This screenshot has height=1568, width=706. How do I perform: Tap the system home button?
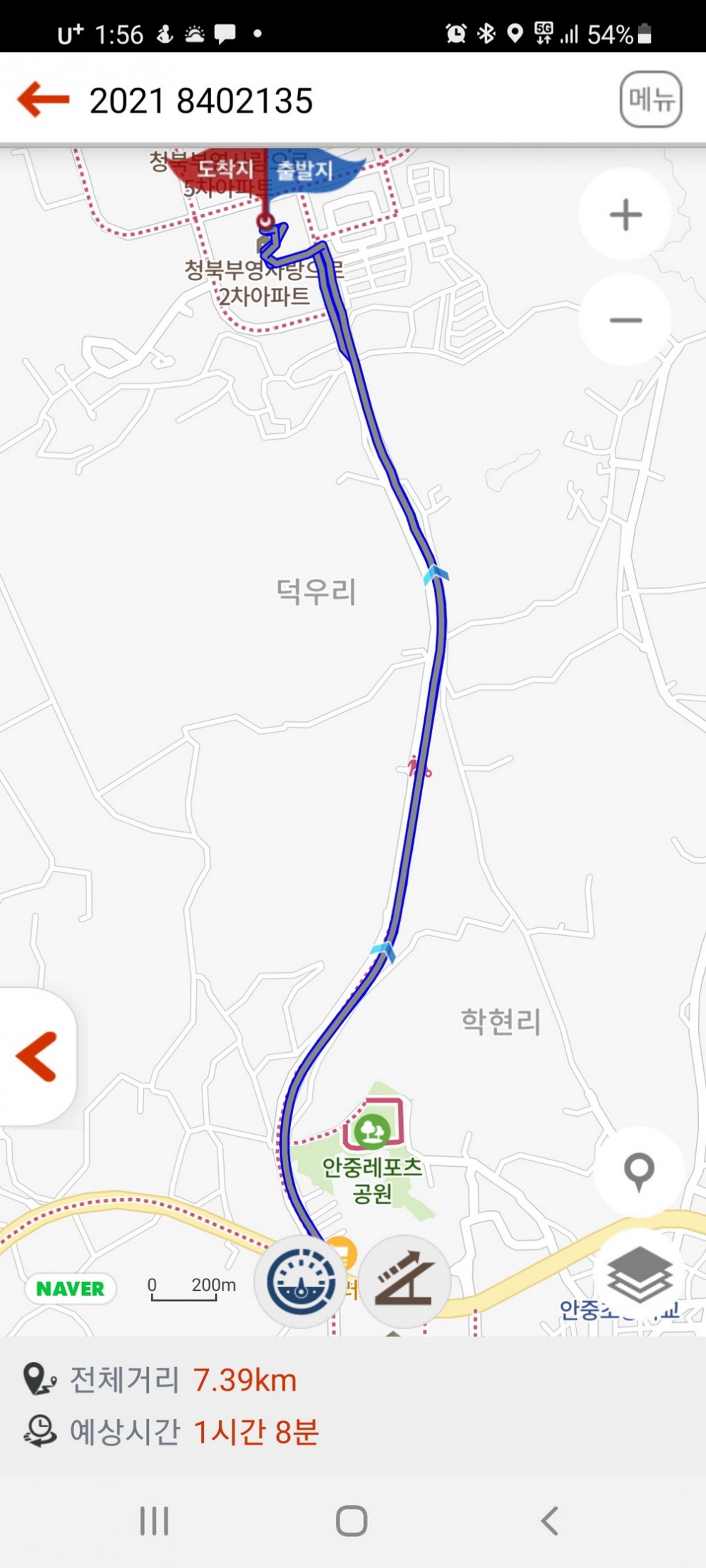click(352, 1520)
